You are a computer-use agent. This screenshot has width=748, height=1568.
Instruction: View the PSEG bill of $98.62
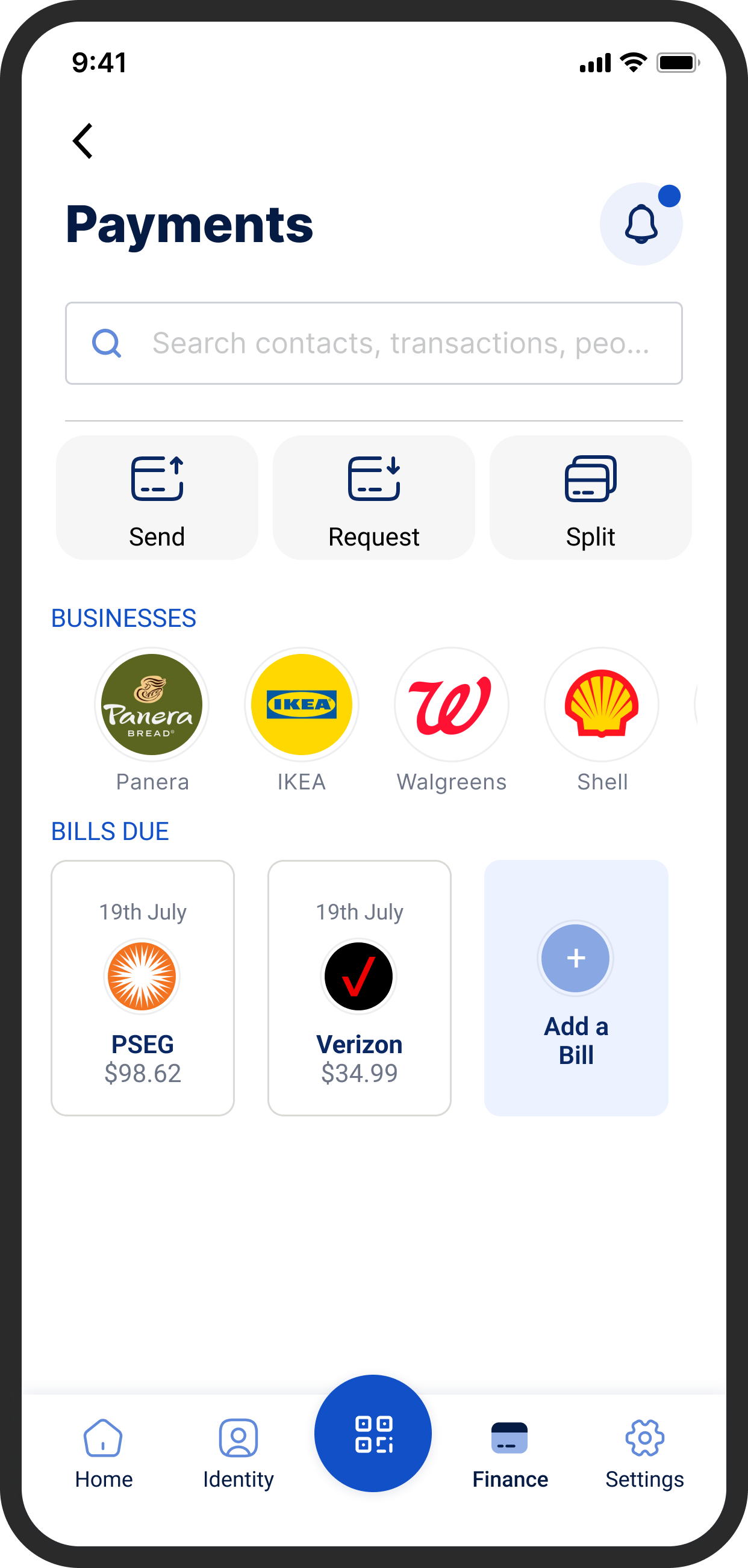143,988
